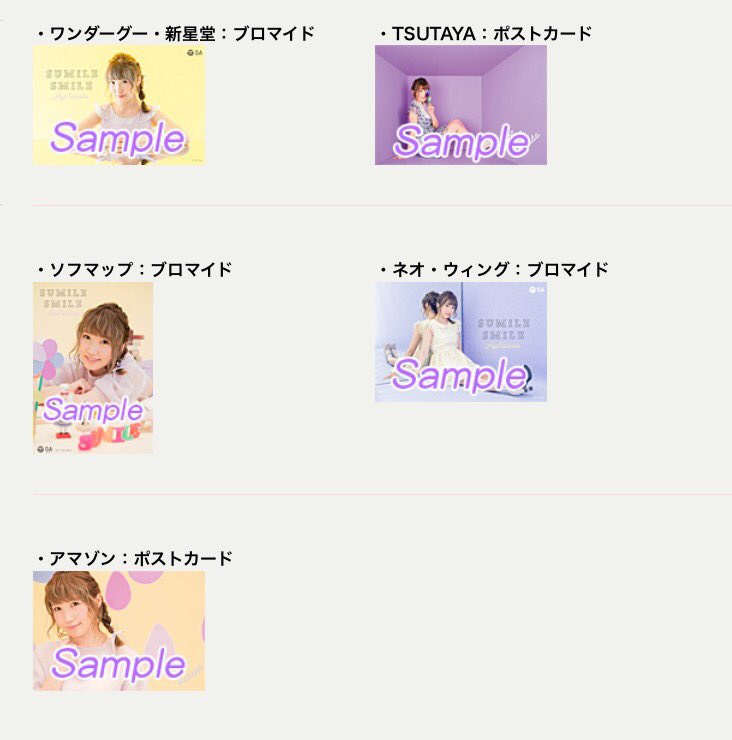Open the ワンダーグー・新星堂 bromide sample image
Image resolution: width=732 pixels, height=740 pixels.
118,104
